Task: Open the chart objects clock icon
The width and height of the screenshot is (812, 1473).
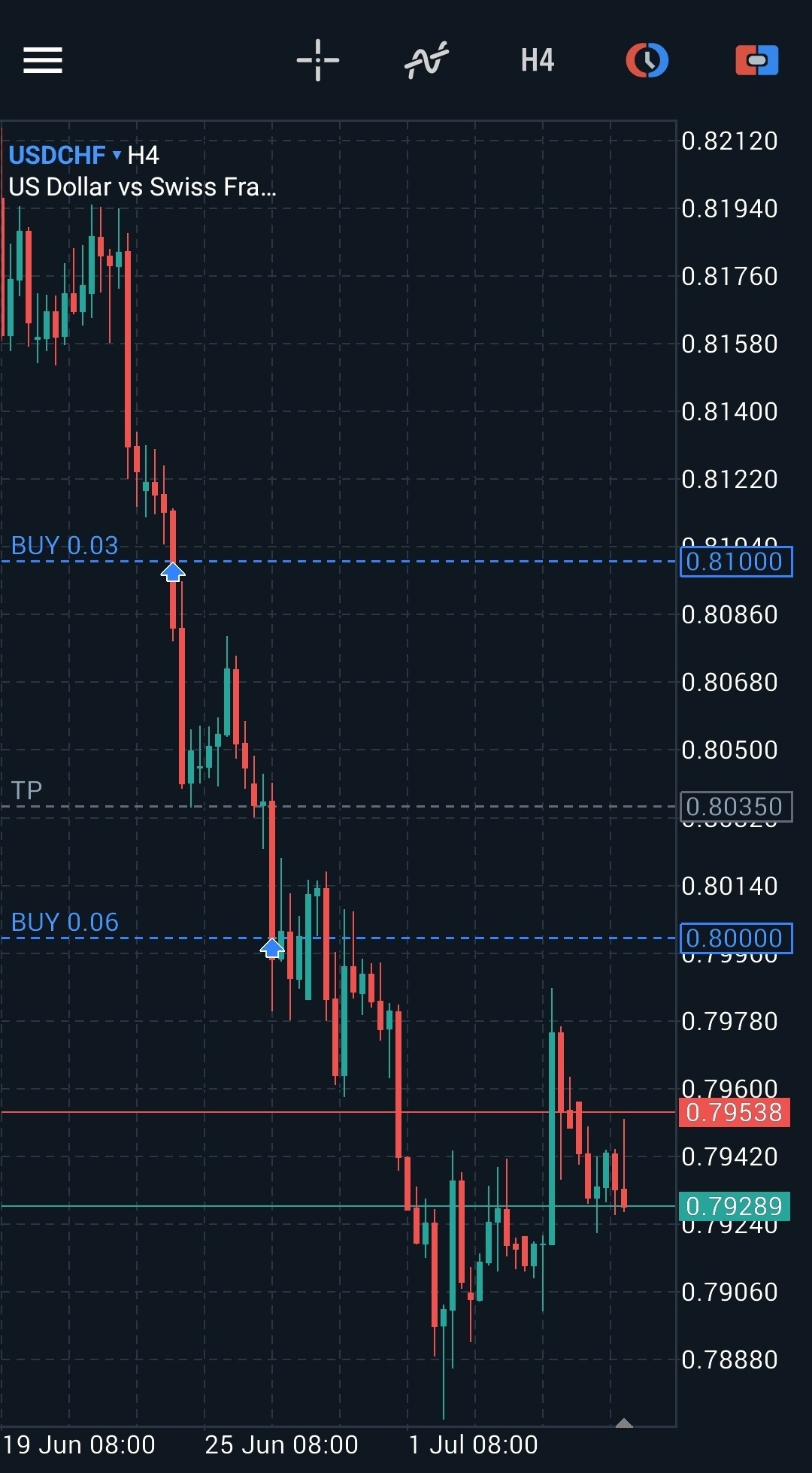Action: pos(647,60)
